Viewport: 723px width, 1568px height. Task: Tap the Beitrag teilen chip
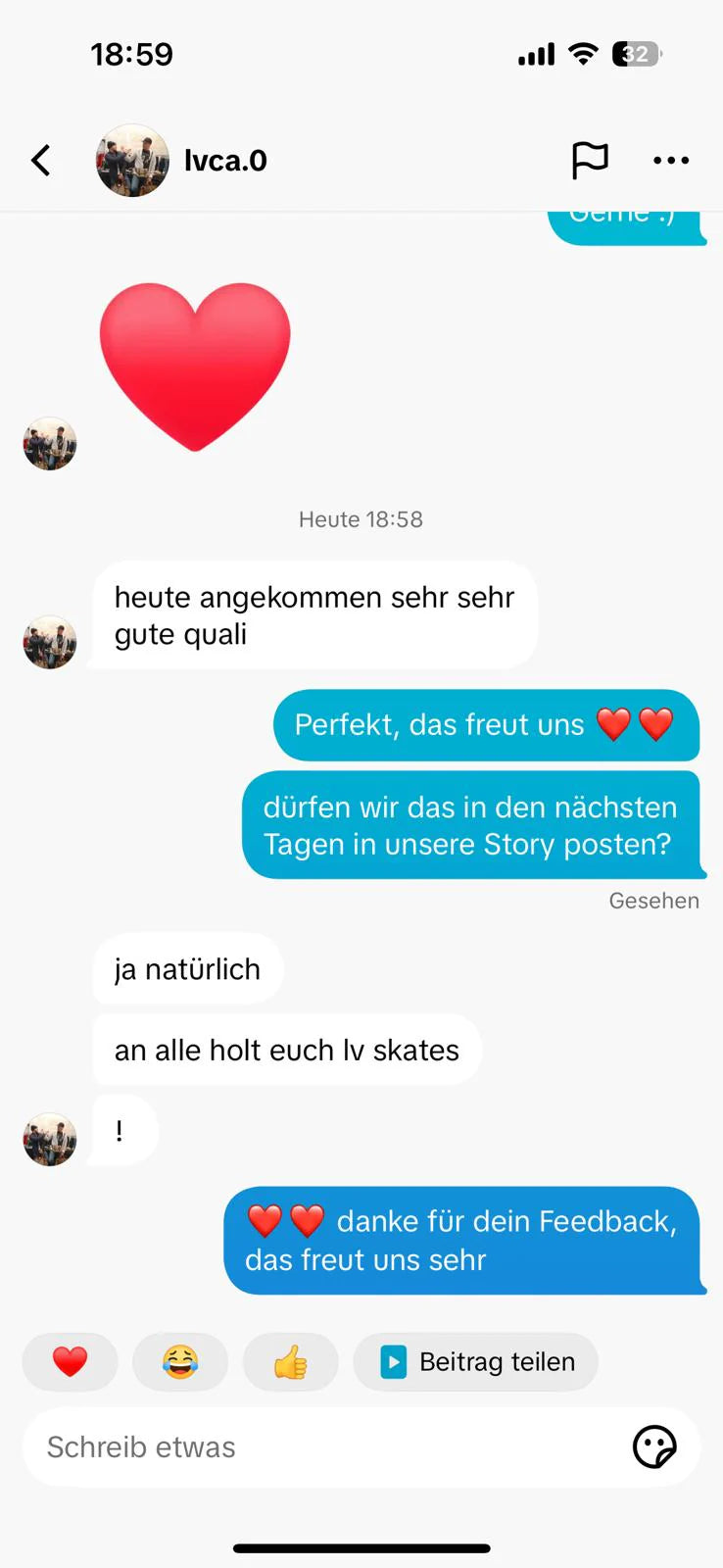[476, 1361]
